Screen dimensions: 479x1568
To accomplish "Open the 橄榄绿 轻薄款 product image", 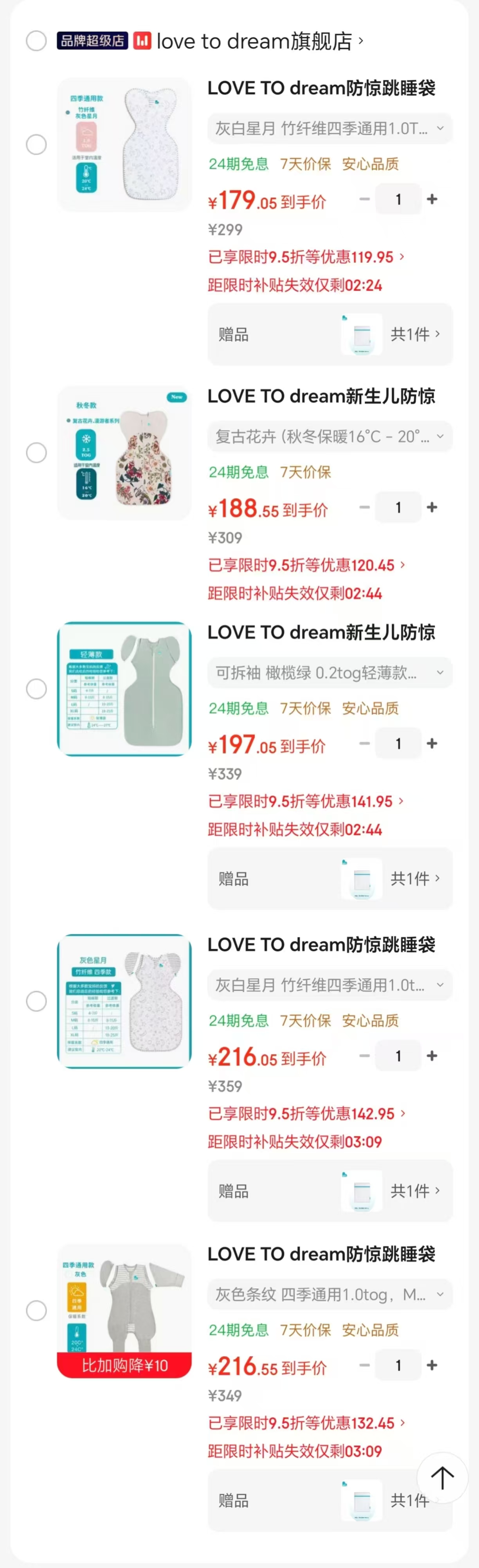I will coord(124,689).
